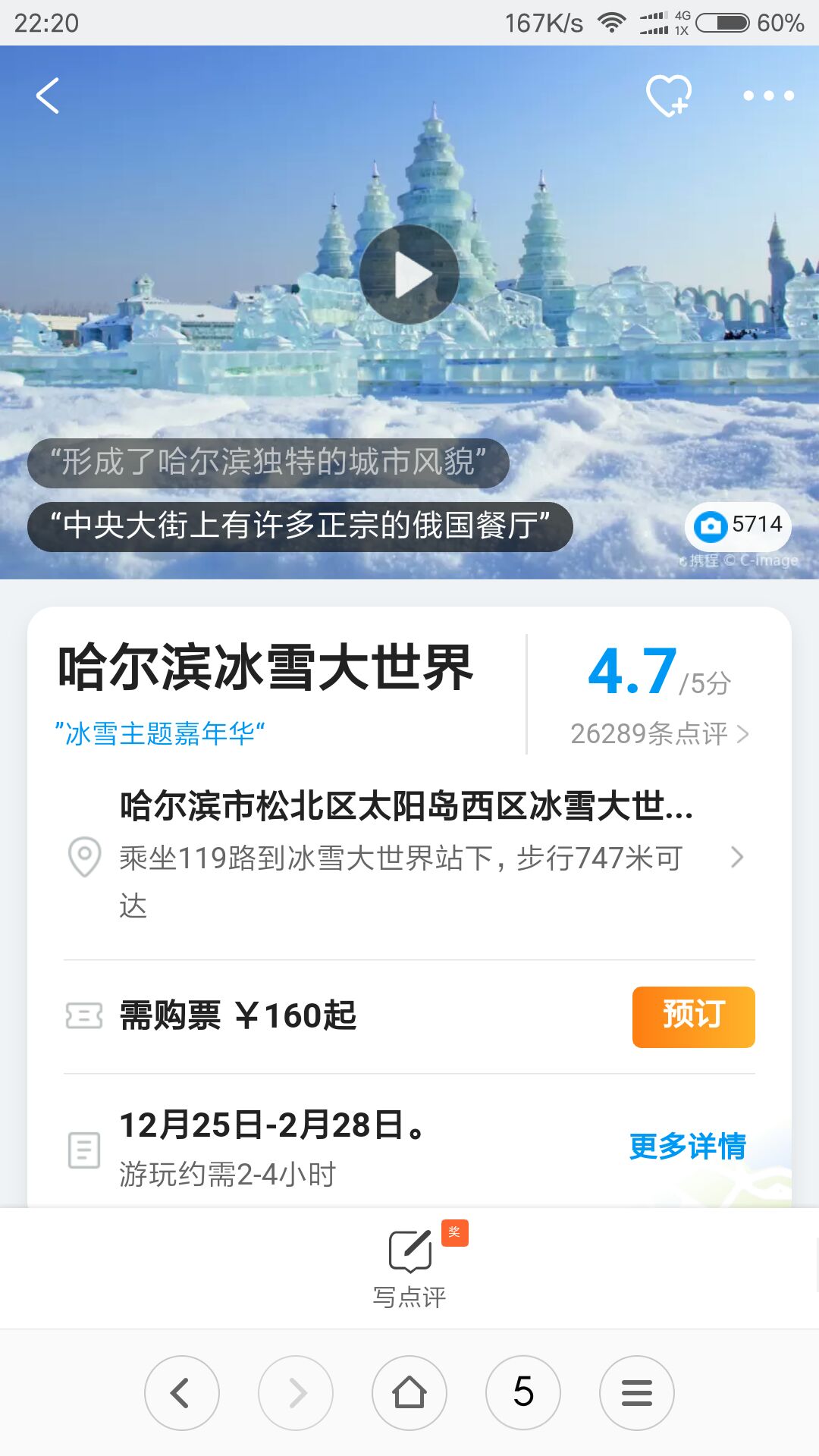Screen dimensions: 819x1456
Task: Open the browser hamburger menu
Action: pyautogui.click(x=637, y=1393)
